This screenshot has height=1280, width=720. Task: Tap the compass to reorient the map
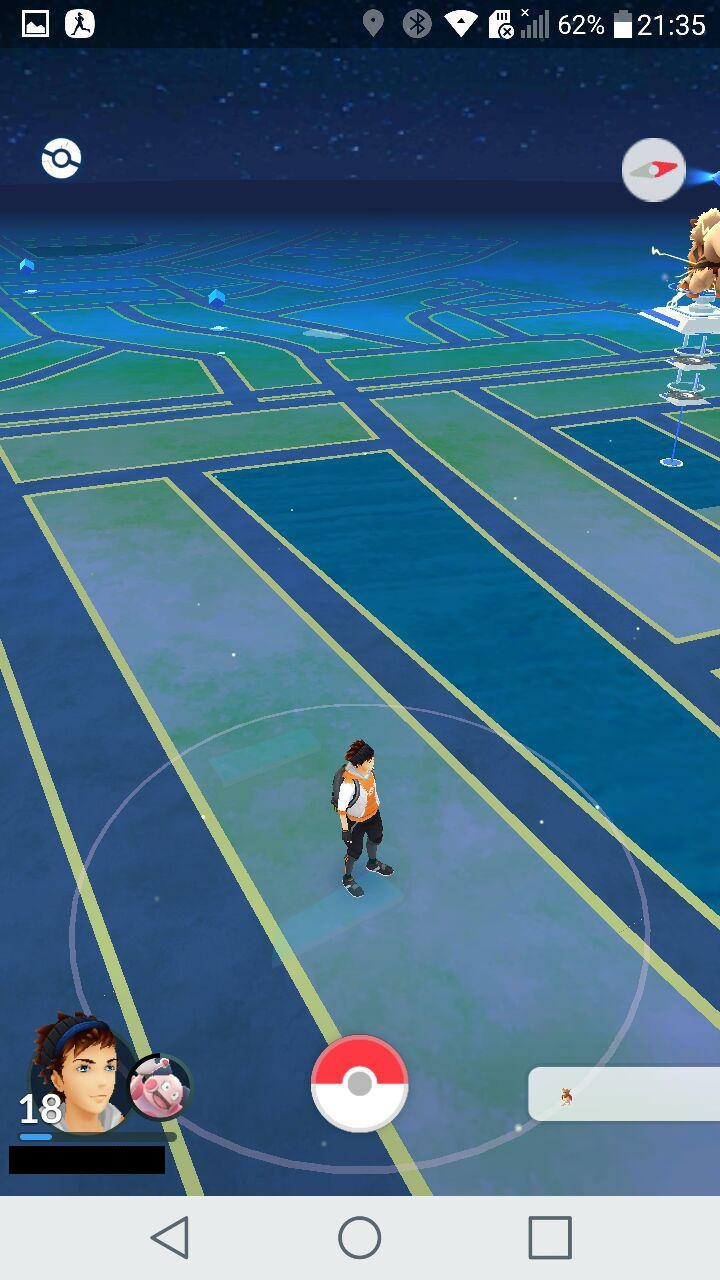pos(654,170)
